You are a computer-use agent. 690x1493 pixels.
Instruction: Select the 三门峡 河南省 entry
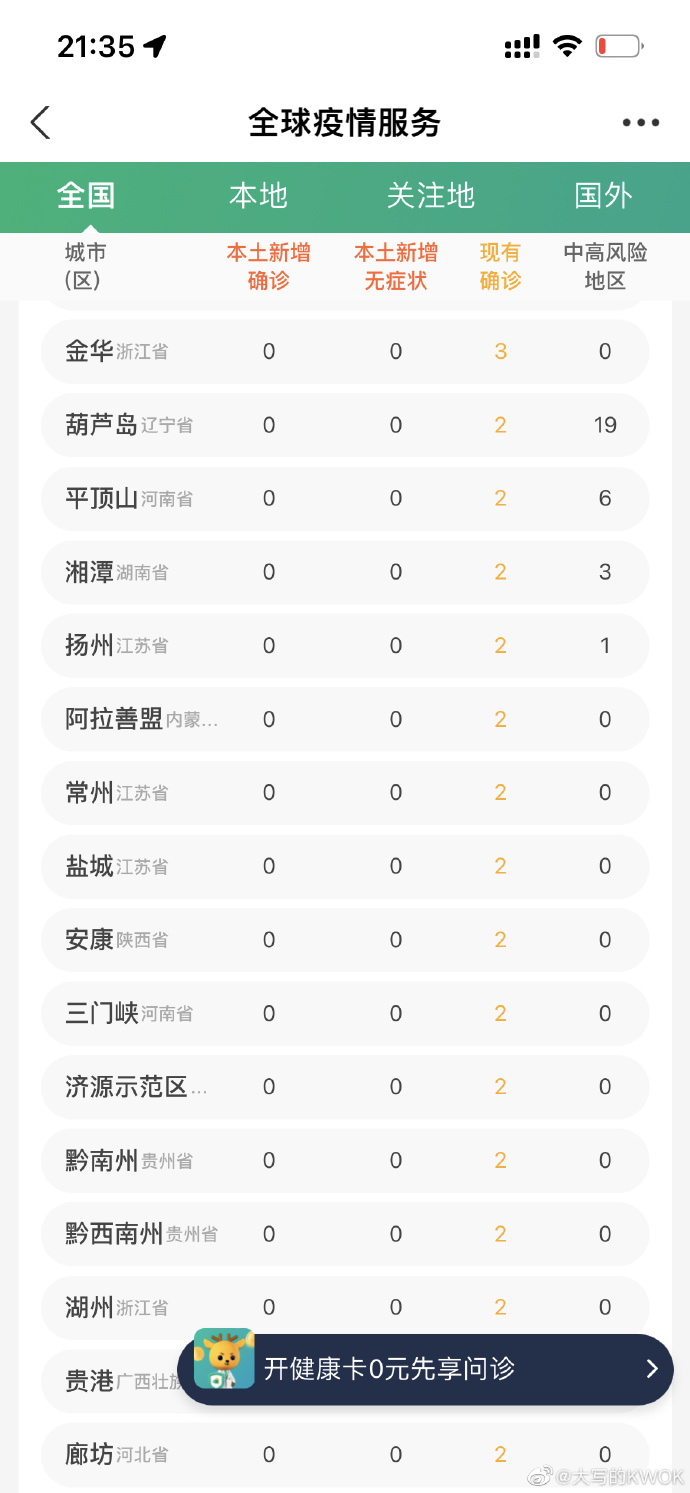tap(345, 1014)
